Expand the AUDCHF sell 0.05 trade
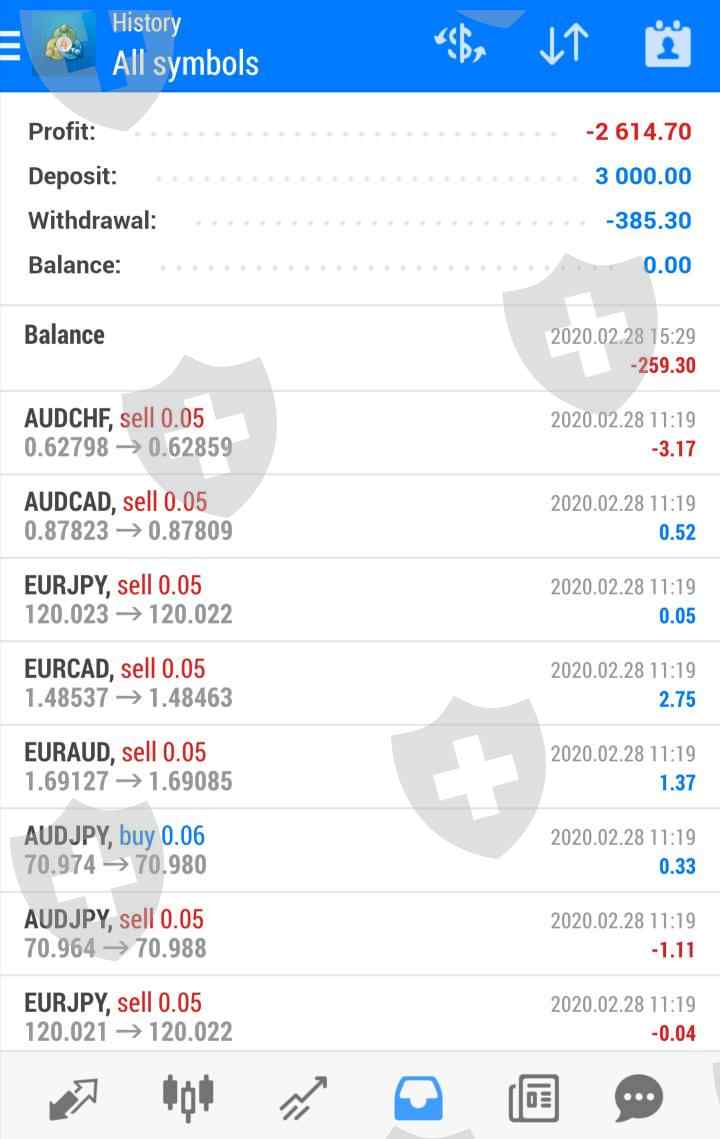Screen dimensions: 720x1139 tap(360, 433)
